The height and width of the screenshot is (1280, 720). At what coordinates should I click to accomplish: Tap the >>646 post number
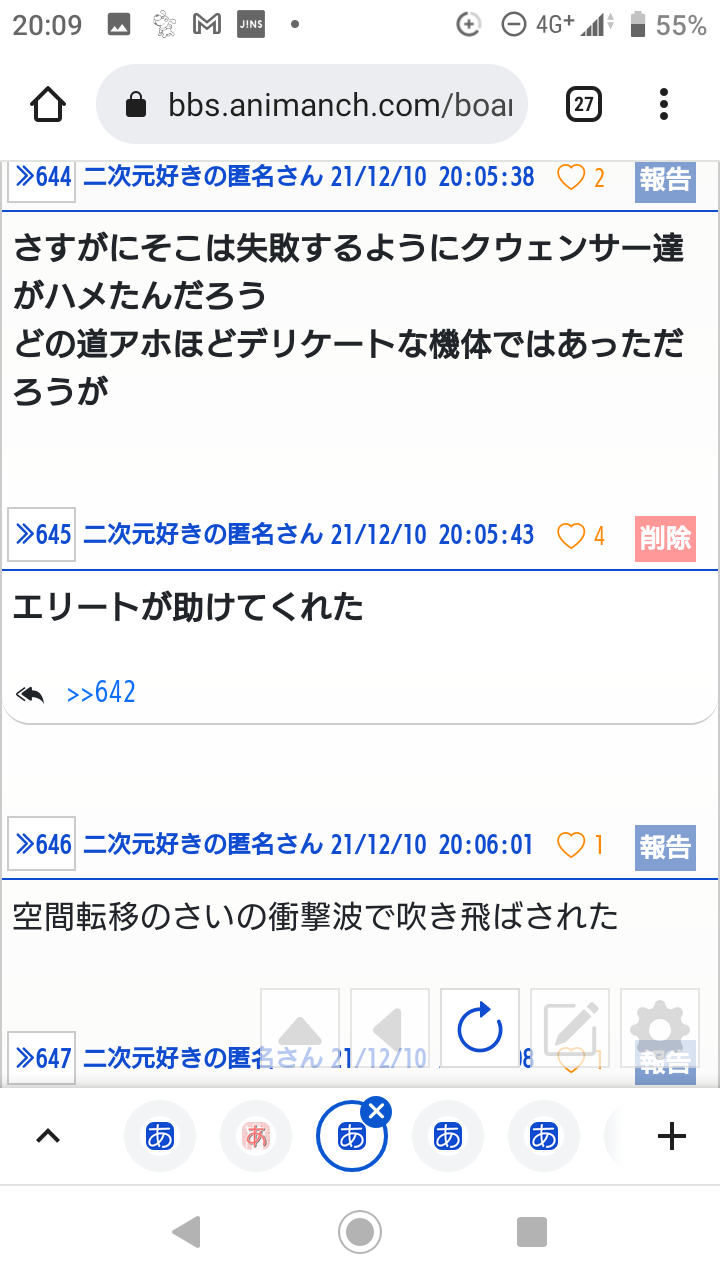(x=41, y=845)
